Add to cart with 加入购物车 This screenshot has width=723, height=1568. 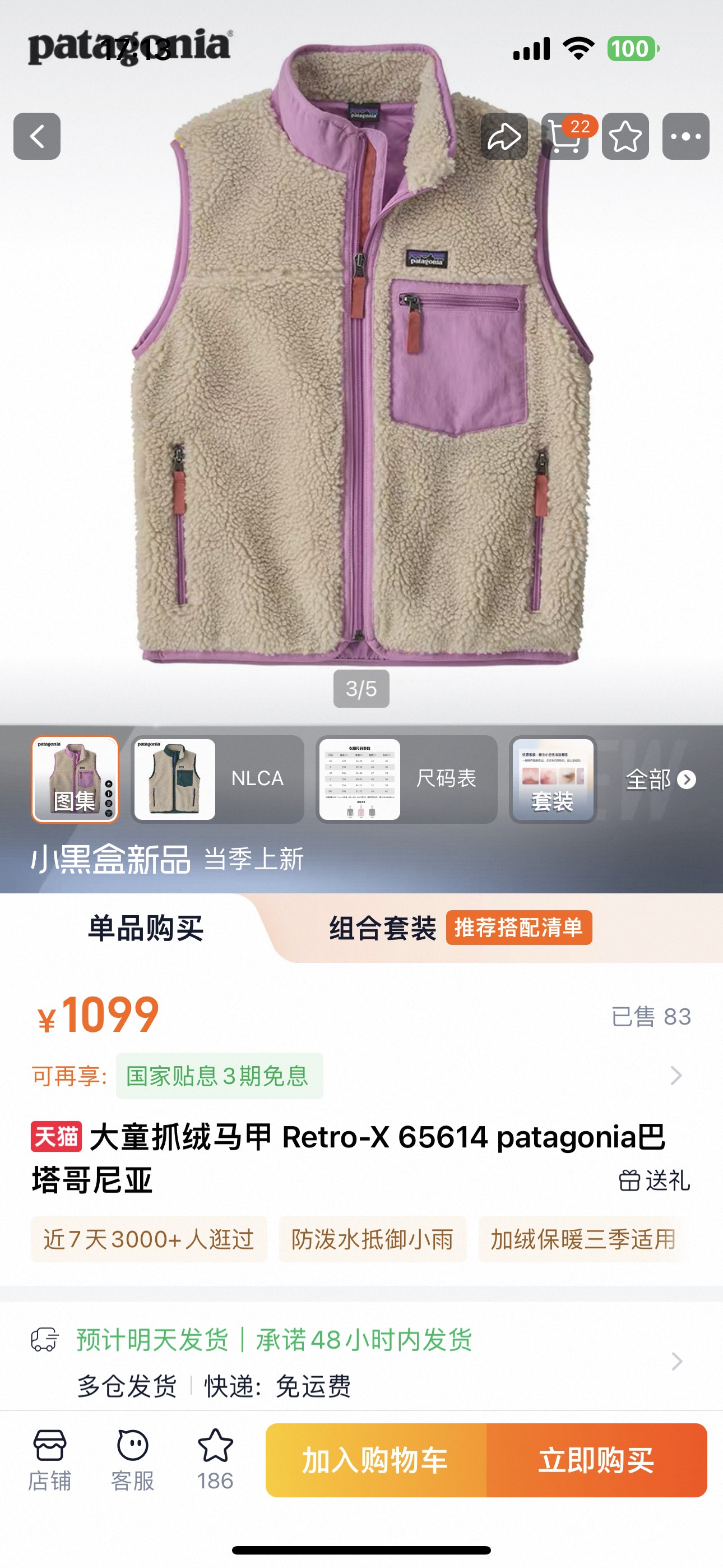pyautogui.click(x=376, y=1460)
